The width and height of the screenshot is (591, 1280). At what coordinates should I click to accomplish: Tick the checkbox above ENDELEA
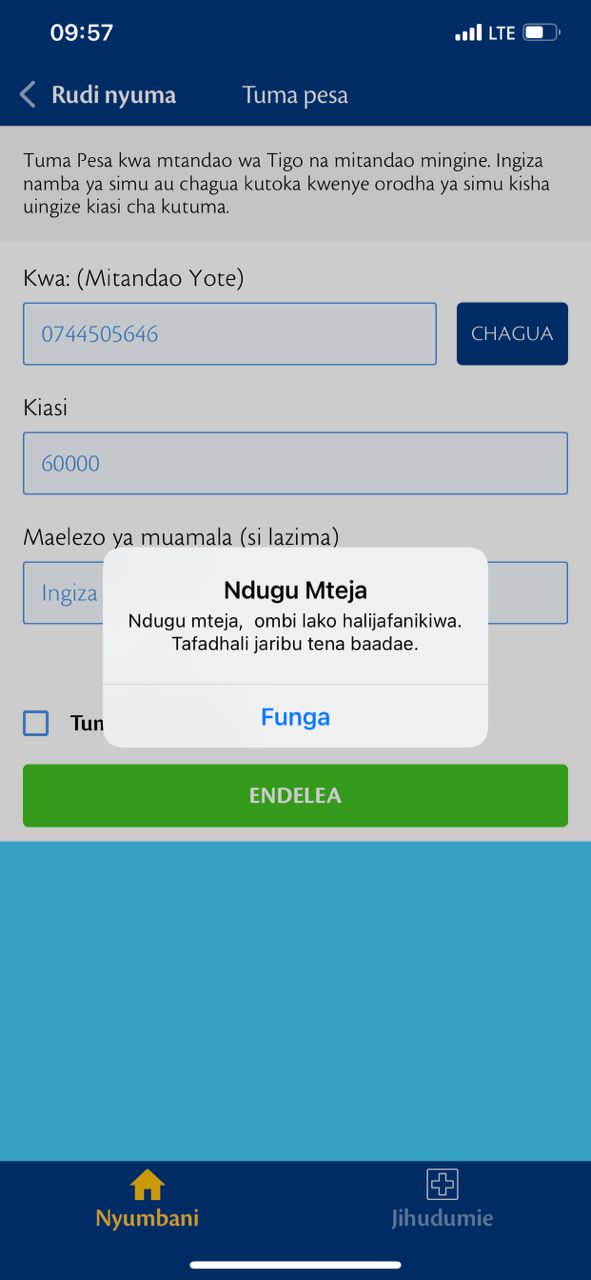36,723
